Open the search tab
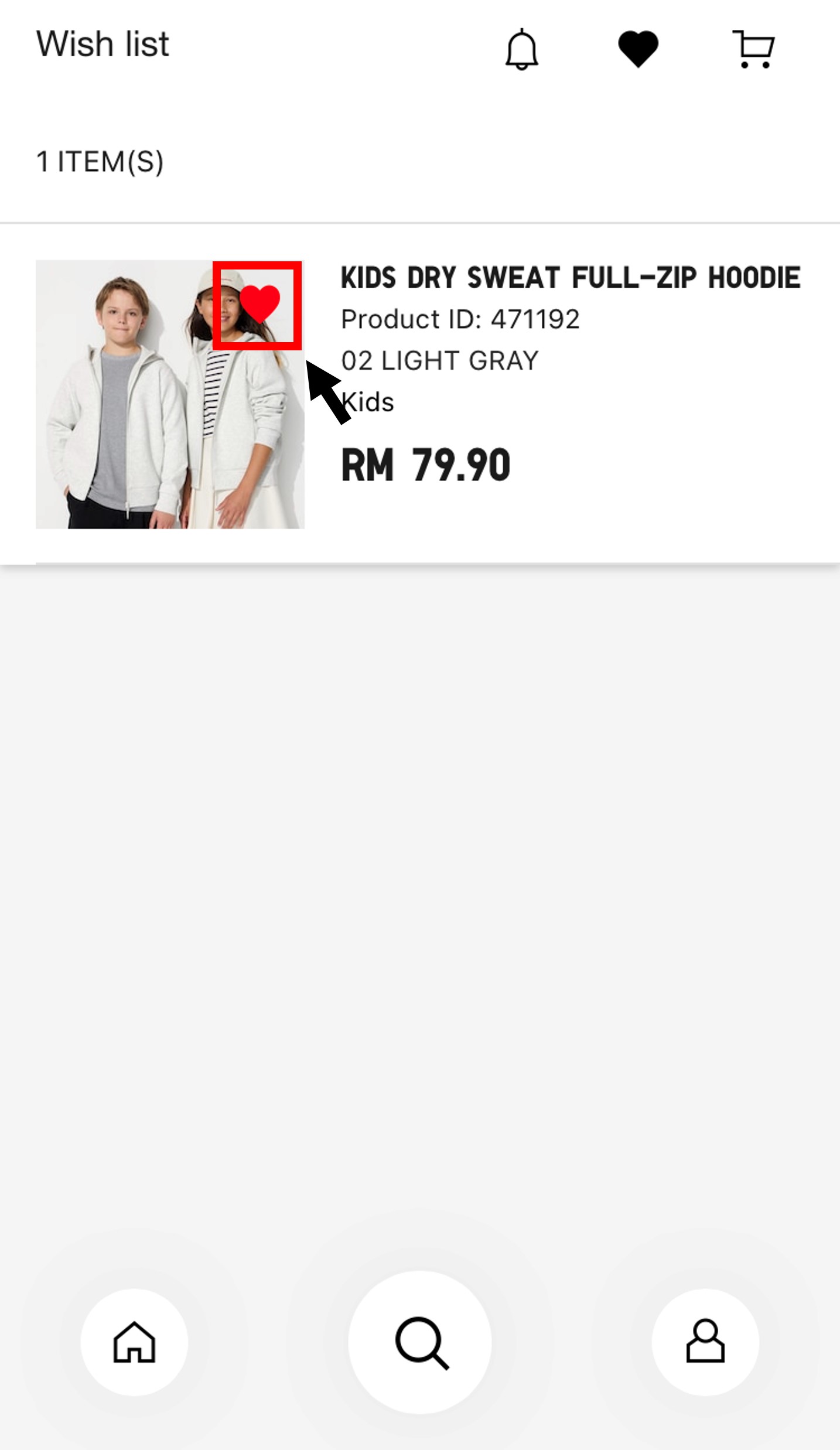 point(420,1342)
